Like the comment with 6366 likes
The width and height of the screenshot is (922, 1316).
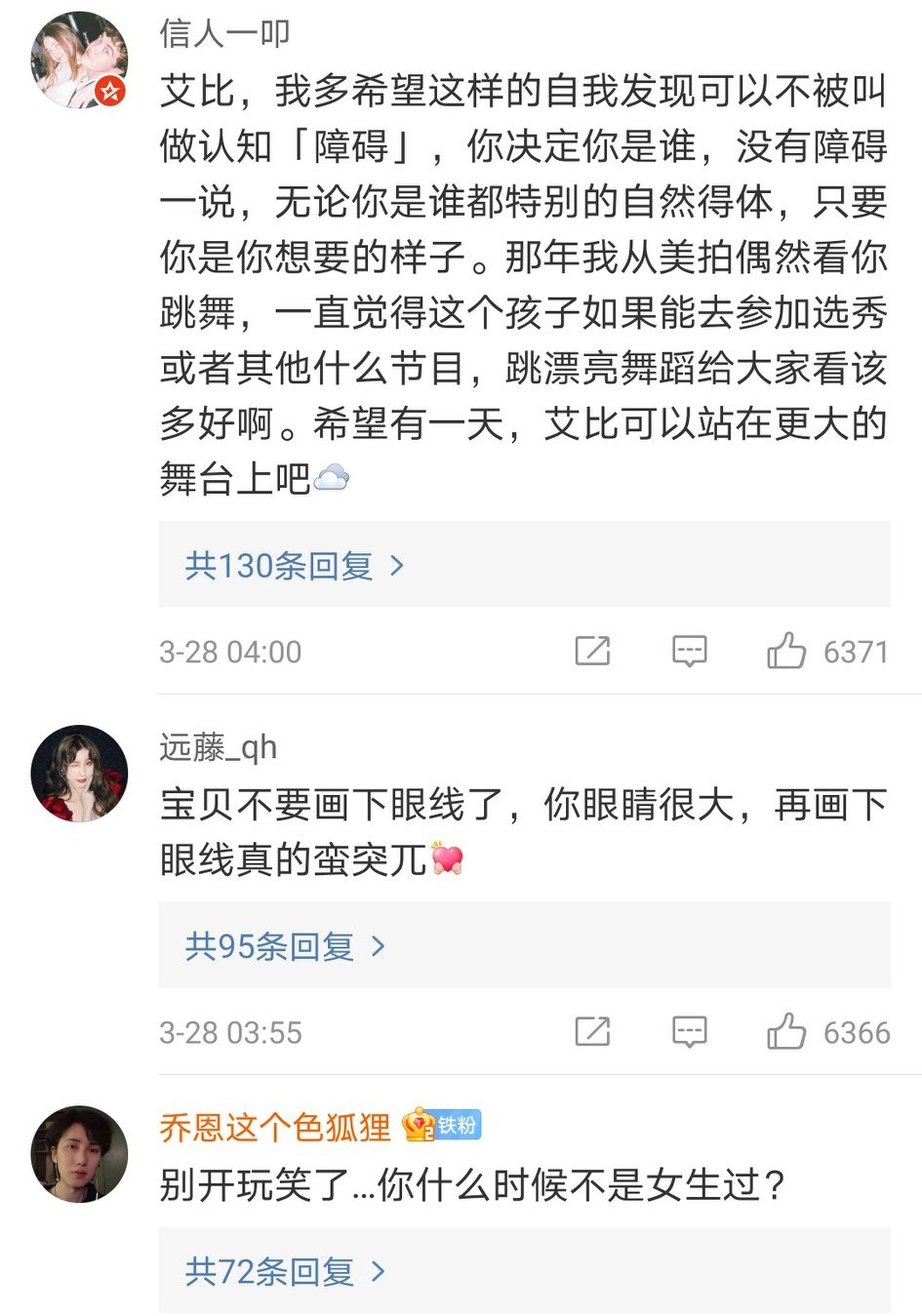786,1031
